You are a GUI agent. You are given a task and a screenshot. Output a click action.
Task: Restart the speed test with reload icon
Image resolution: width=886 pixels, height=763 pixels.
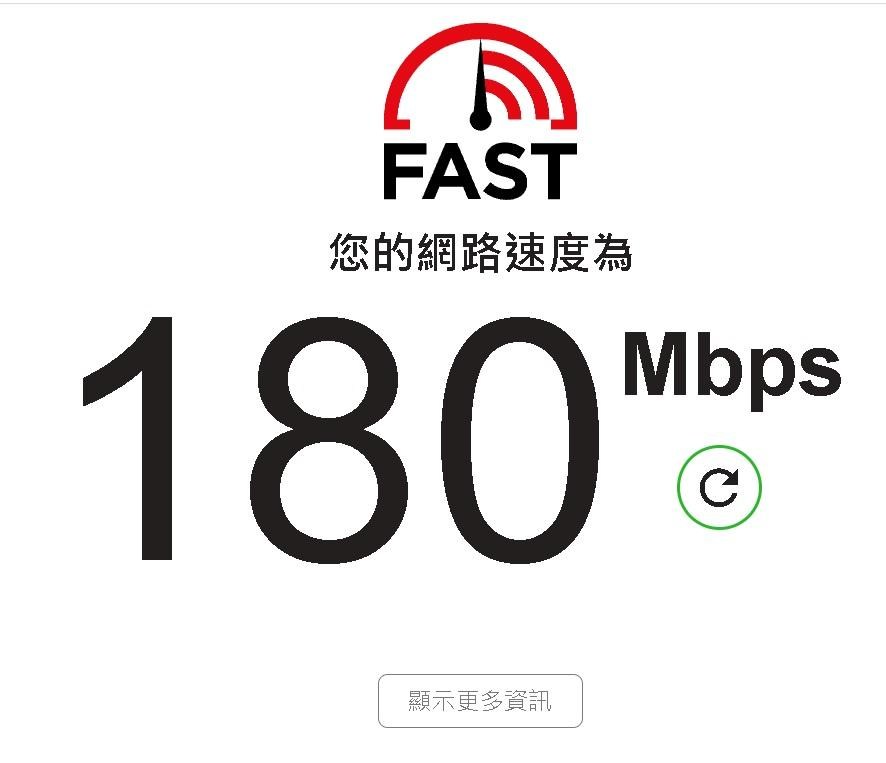tap(718, 487)
